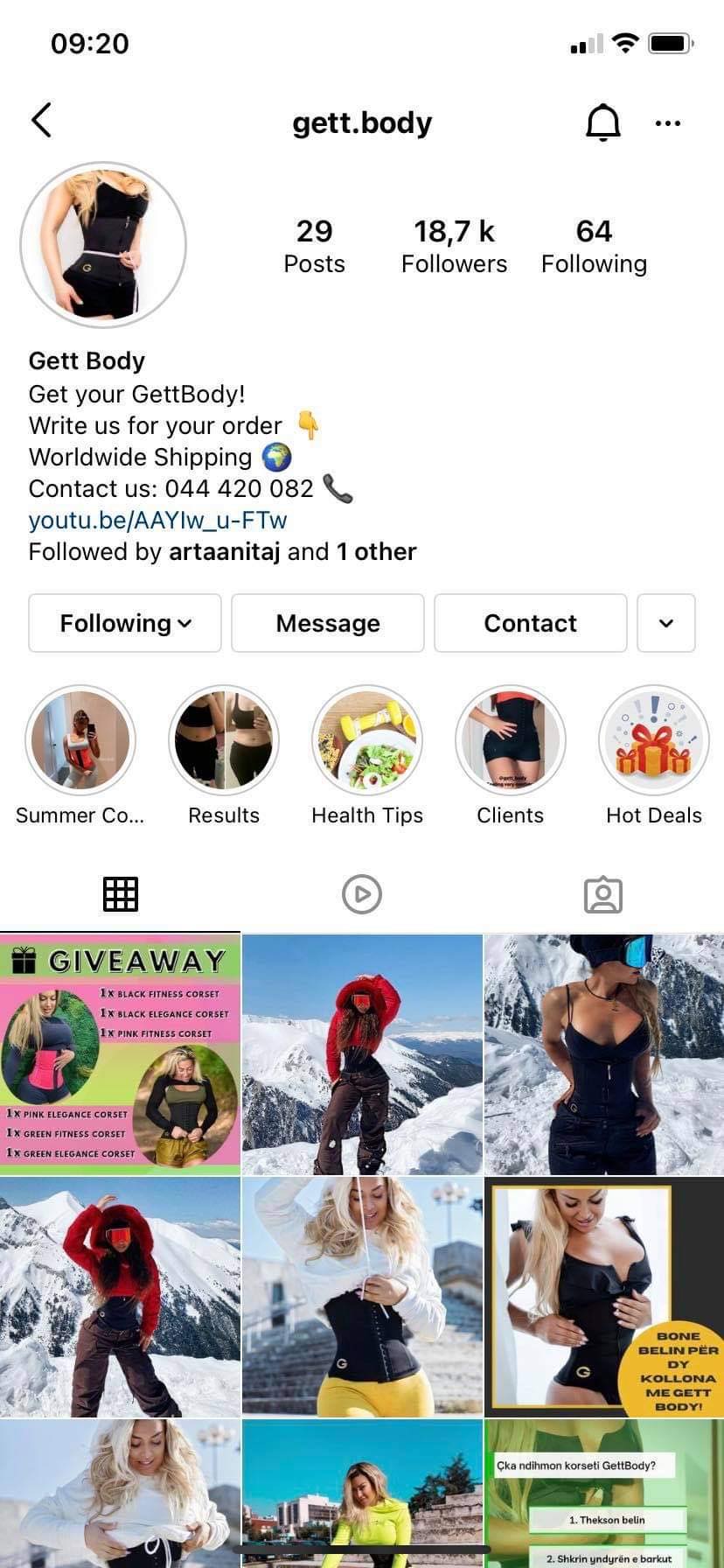Open the 18,7 k Followers list

click(454, 246)
